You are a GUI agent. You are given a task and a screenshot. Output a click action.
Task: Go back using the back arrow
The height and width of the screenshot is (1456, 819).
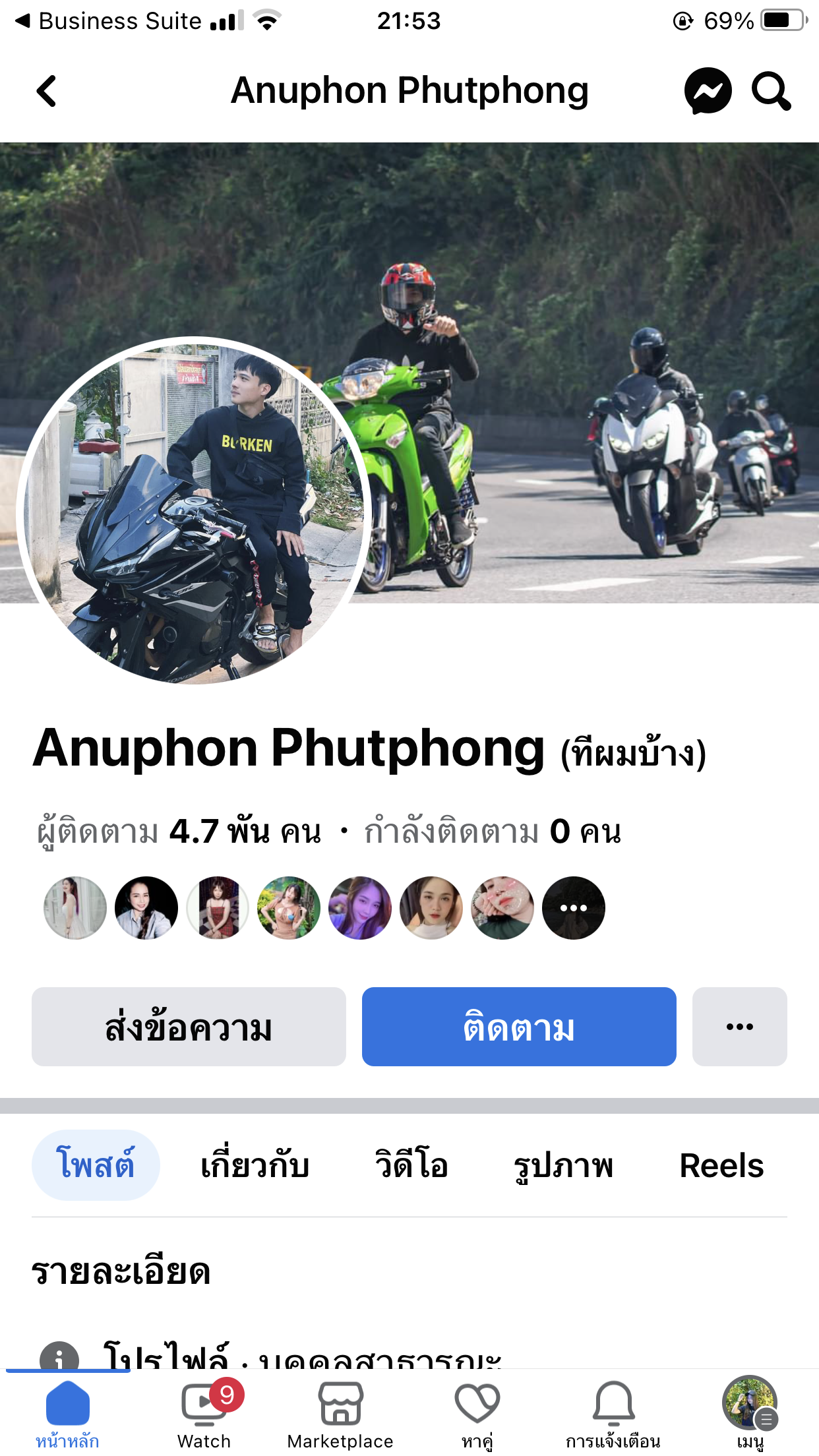pyautogui.click(x=46, y=91)
